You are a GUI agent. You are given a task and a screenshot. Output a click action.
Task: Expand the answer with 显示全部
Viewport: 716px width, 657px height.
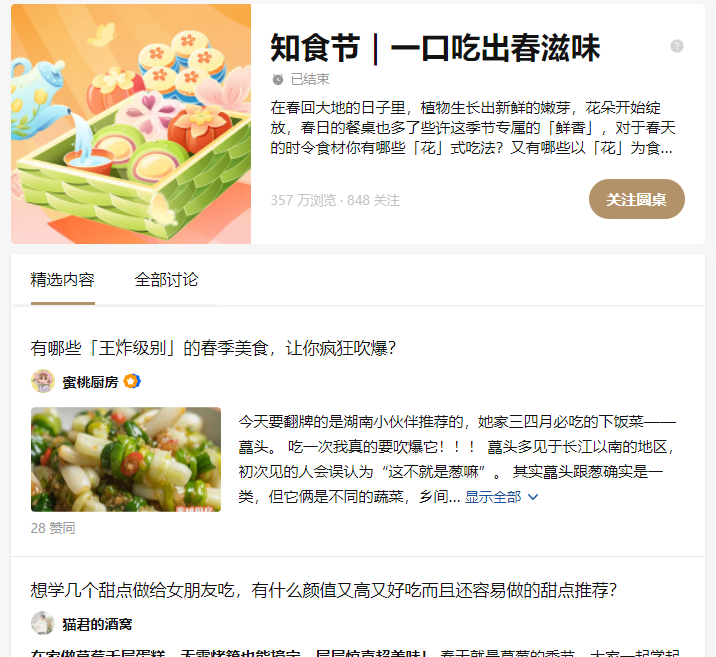click(x=500, y=496)
